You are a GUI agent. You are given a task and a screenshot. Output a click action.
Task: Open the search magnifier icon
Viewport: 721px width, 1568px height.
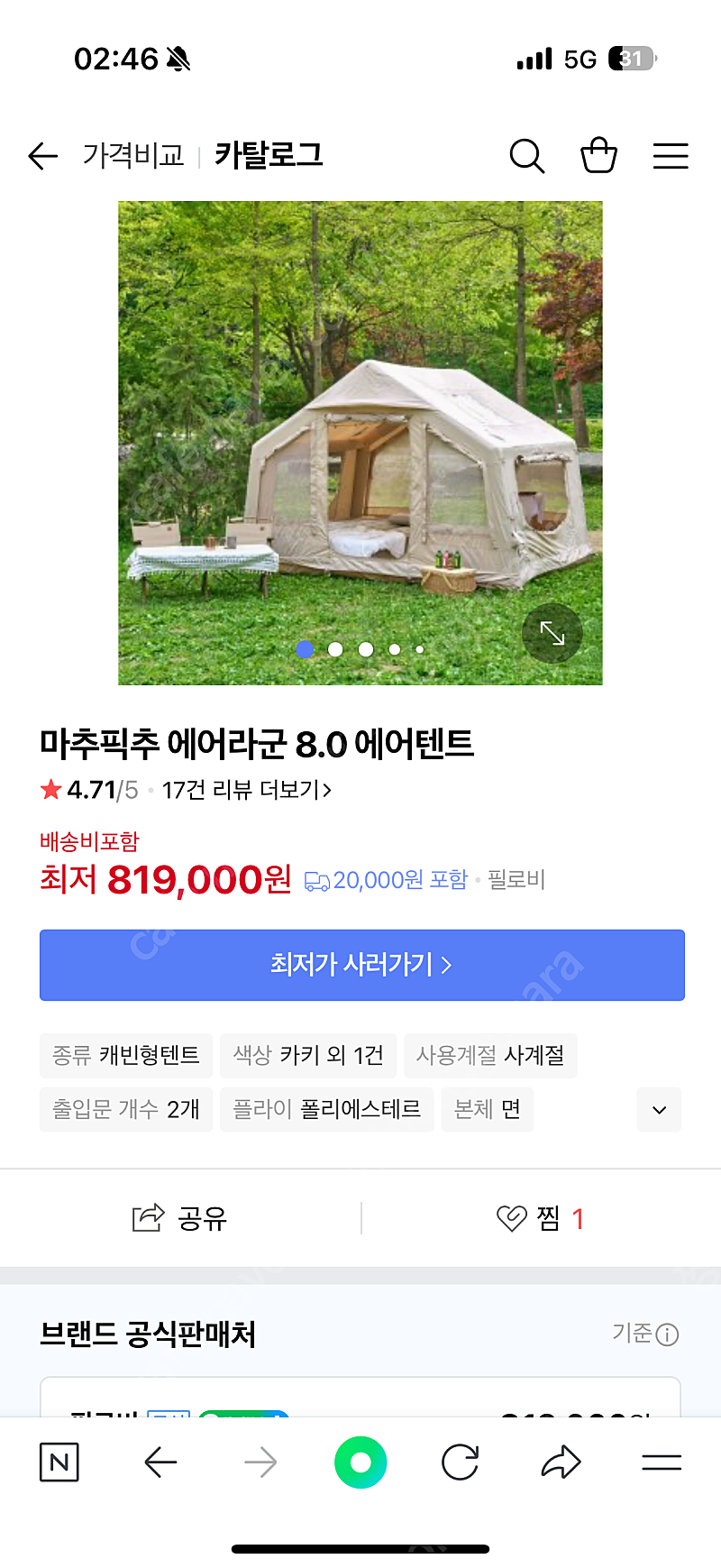coord(527,156)
